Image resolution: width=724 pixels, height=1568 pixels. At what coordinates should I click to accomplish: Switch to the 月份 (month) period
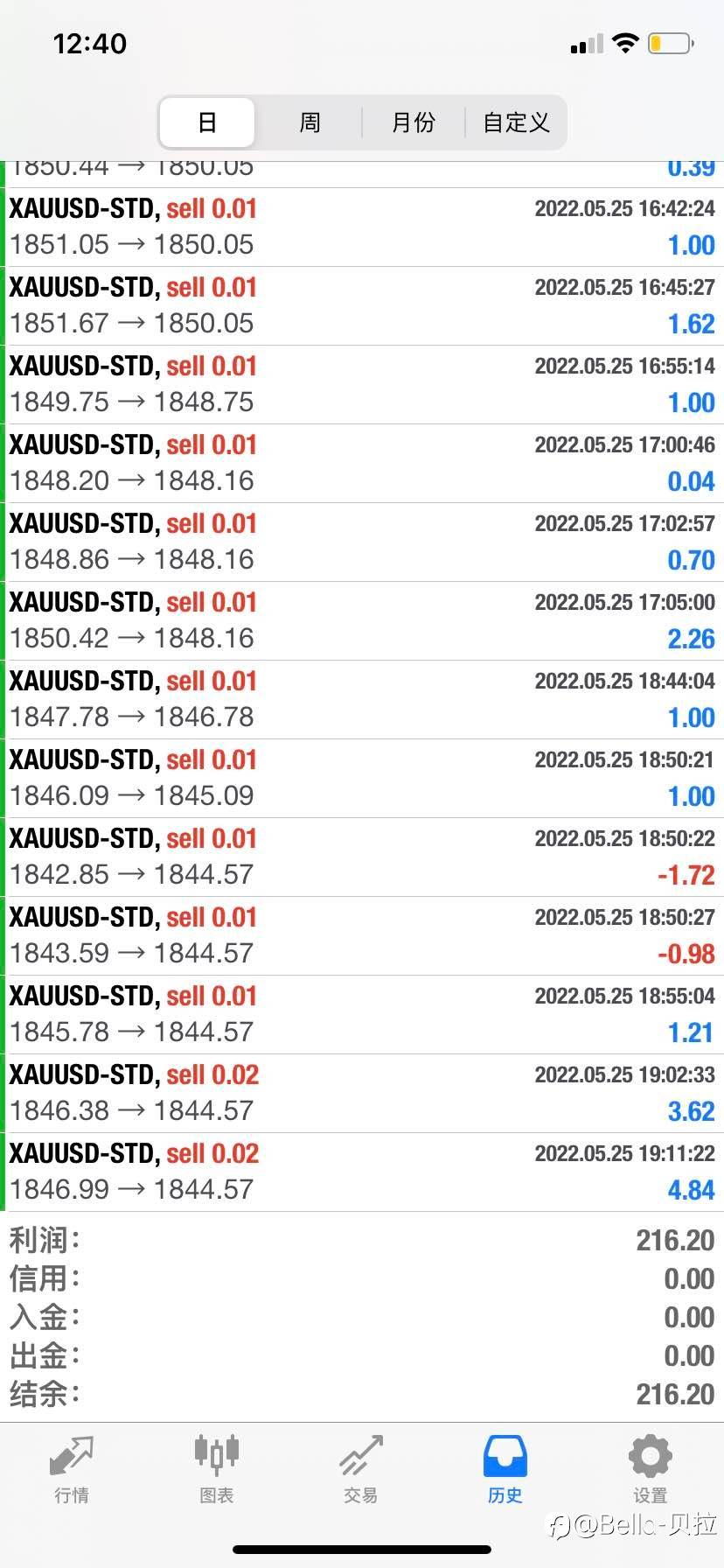pyautogui.click(x=413, y=122)
